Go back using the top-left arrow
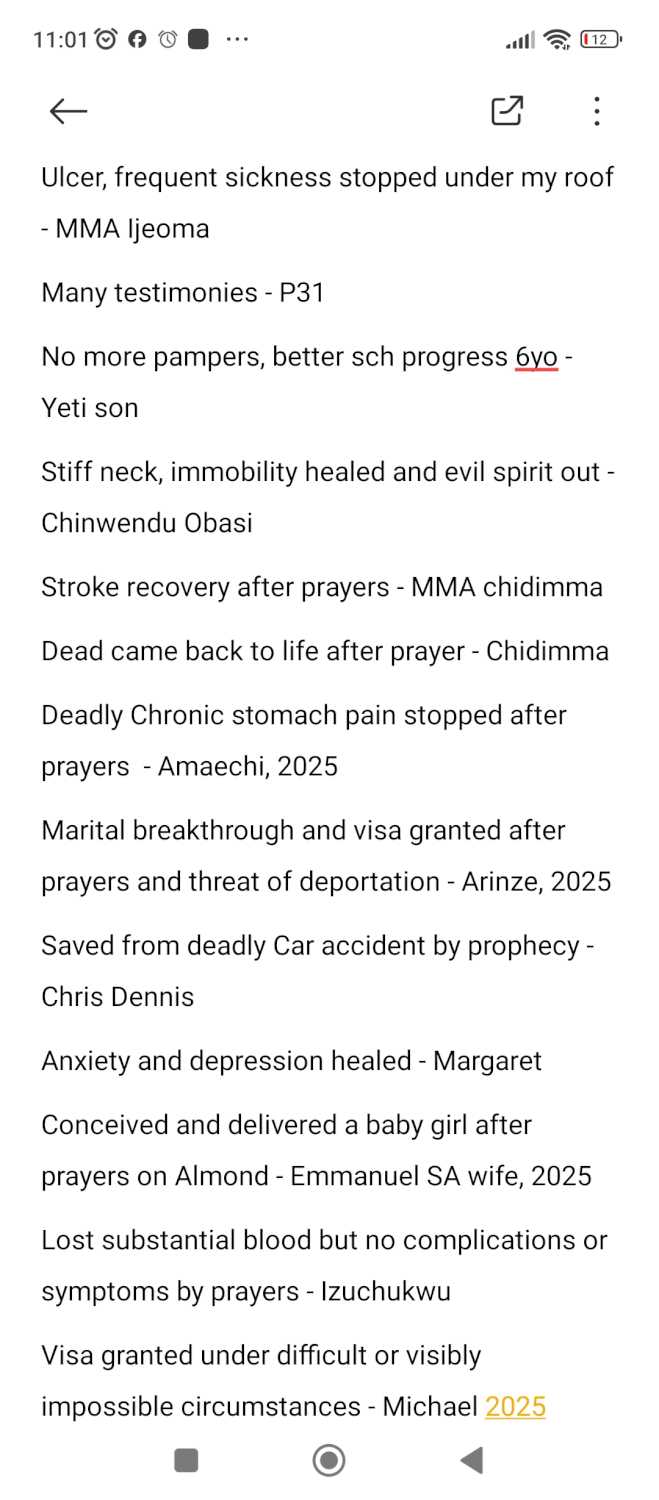Screen dimensions: 659x1500 [x=68, y=111]
